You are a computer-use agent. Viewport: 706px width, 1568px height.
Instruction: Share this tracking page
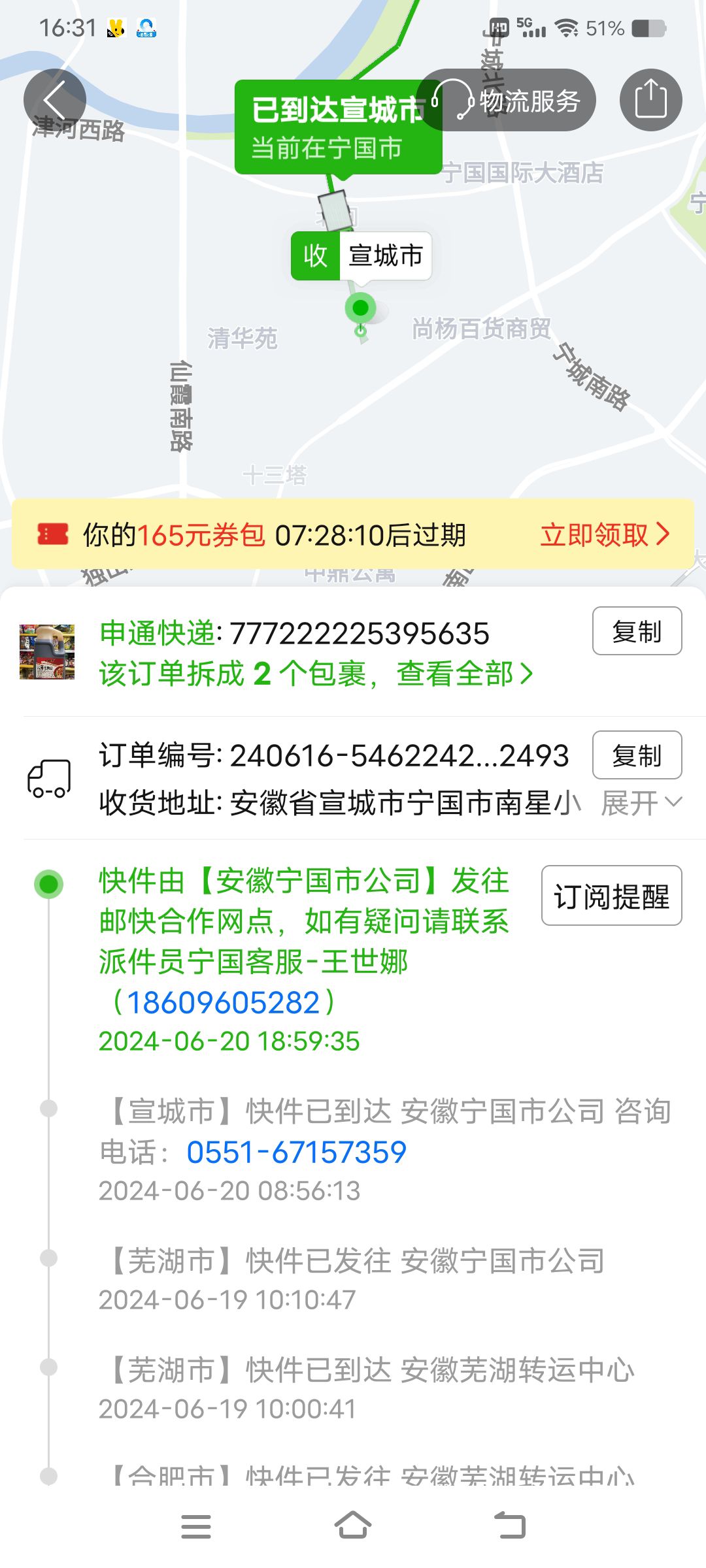tap(650, 100)
